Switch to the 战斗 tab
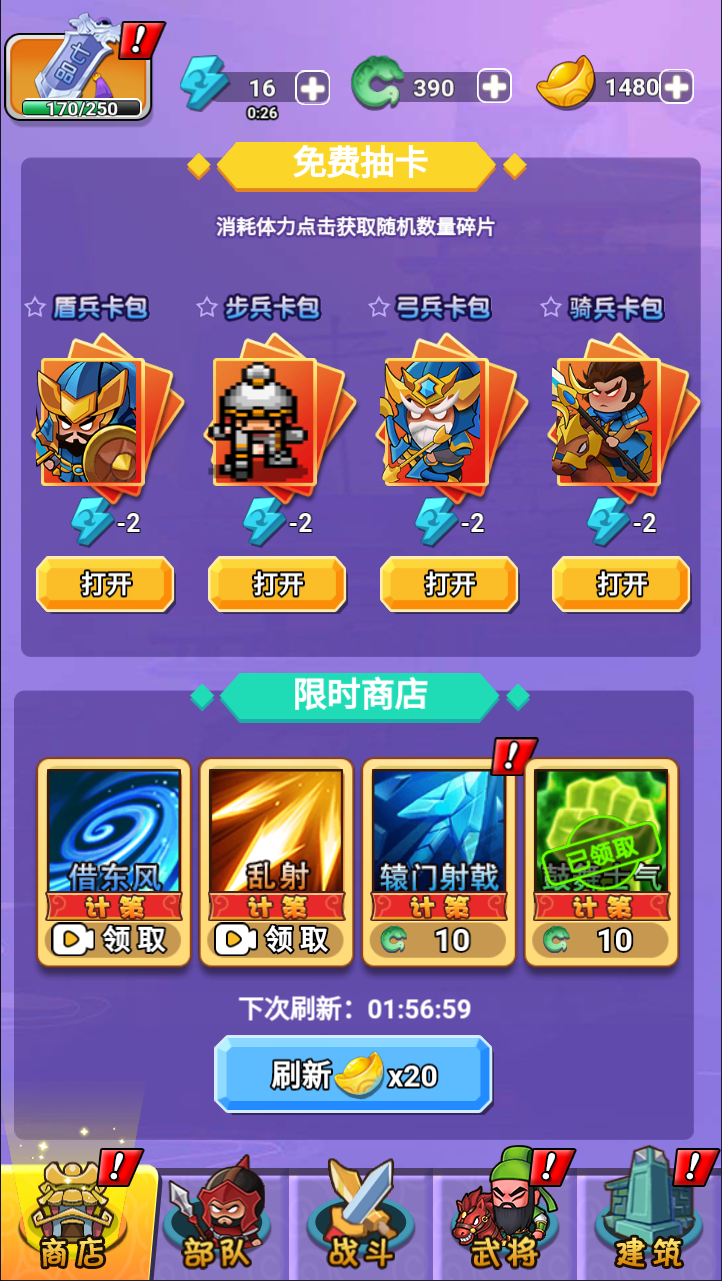Screen dimensions: 722x1281 pos(360,1225)
